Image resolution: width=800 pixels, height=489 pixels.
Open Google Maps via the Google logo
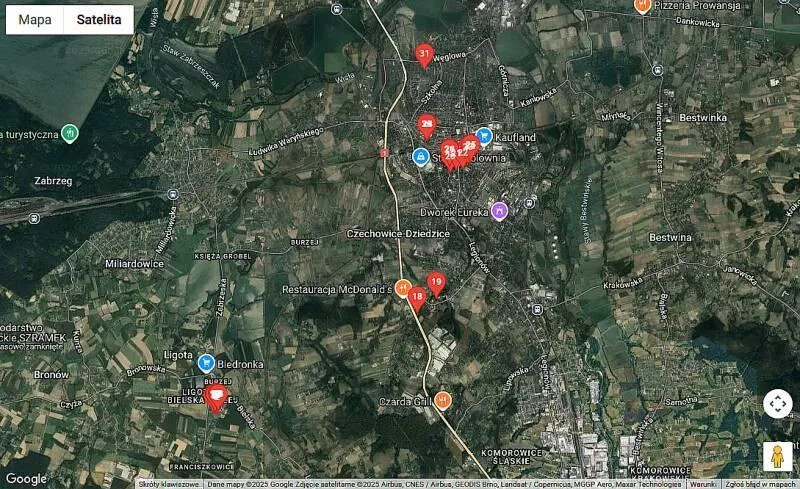(26, 478)
